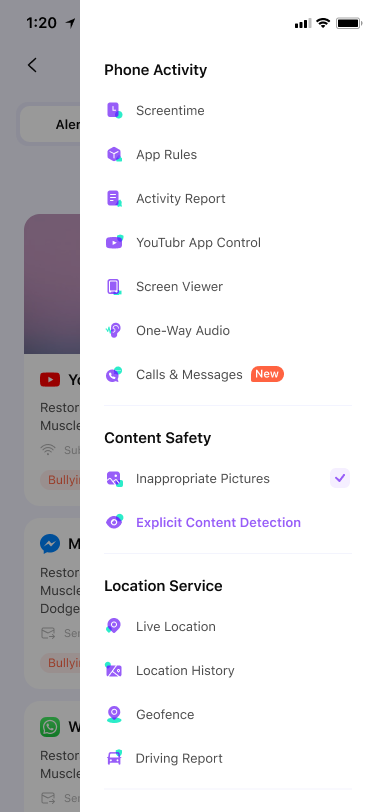375x812 pixels.
Task: Open Calls & Messages
Action: coord(228,374)
